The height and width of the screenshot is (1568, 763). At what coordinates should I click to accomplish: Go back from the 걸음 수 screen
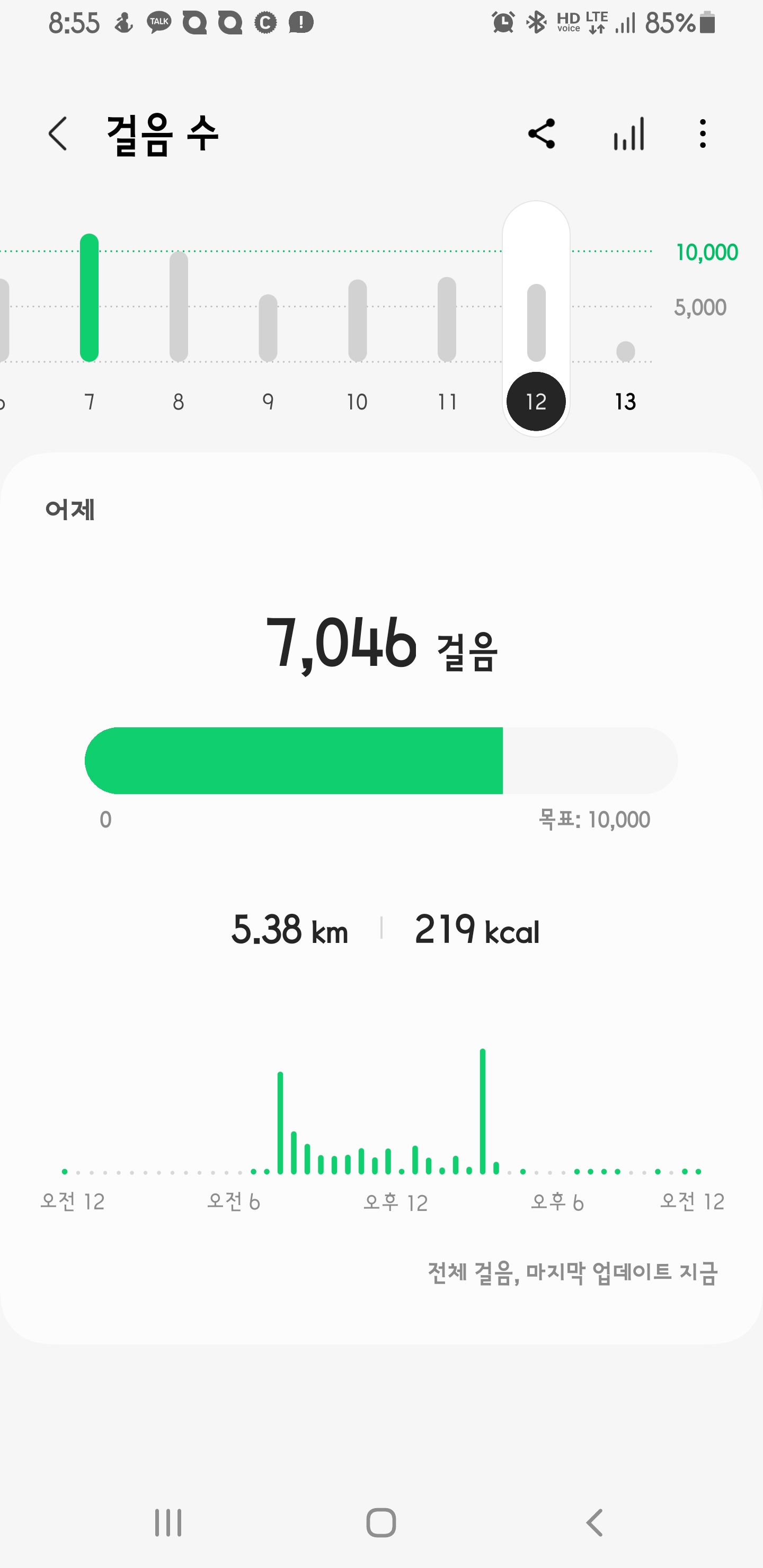(58, 134)
